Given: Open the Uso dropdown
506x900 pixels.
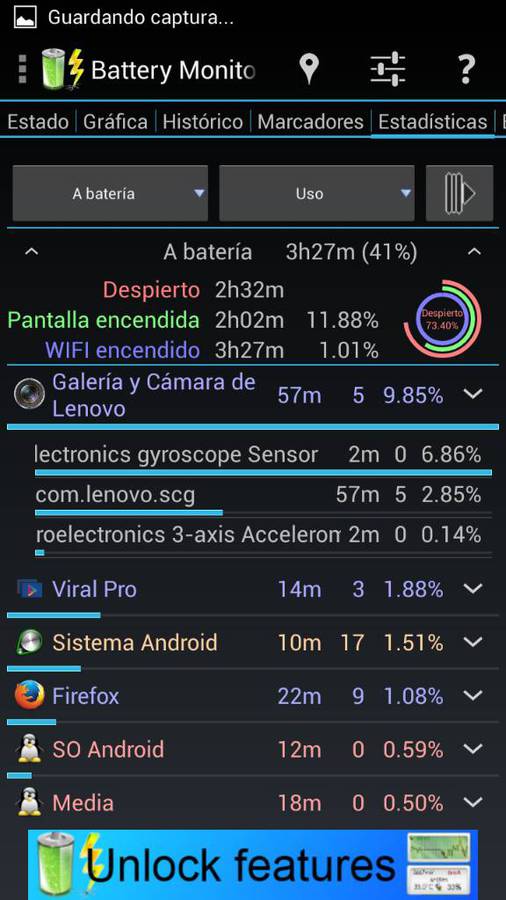Looking at the screenshot, I should pyautogui.click(x=317, y=193).
